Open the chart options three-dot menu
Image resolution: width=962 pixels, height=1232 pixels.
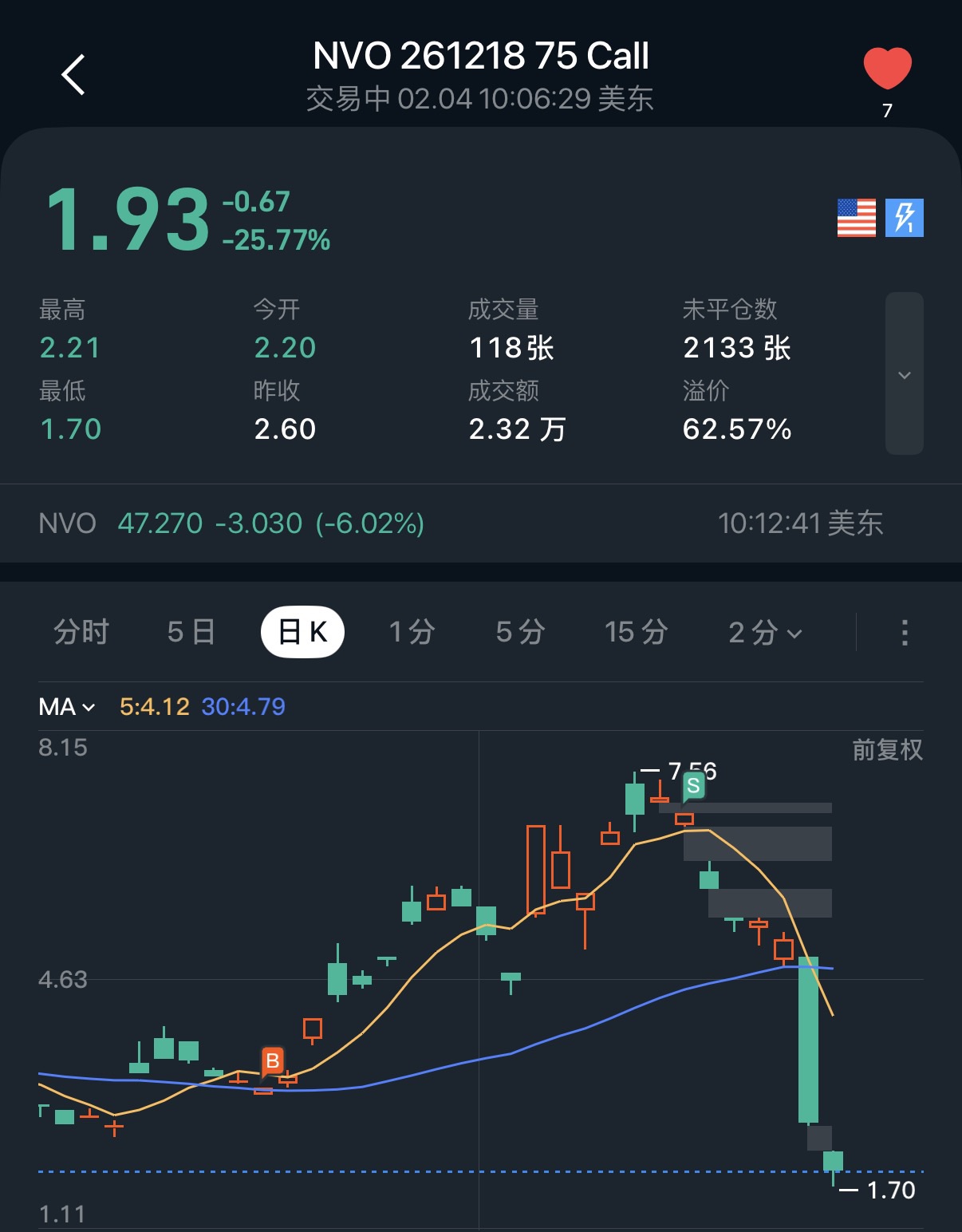pyautogui.click(x=904, y=632)
